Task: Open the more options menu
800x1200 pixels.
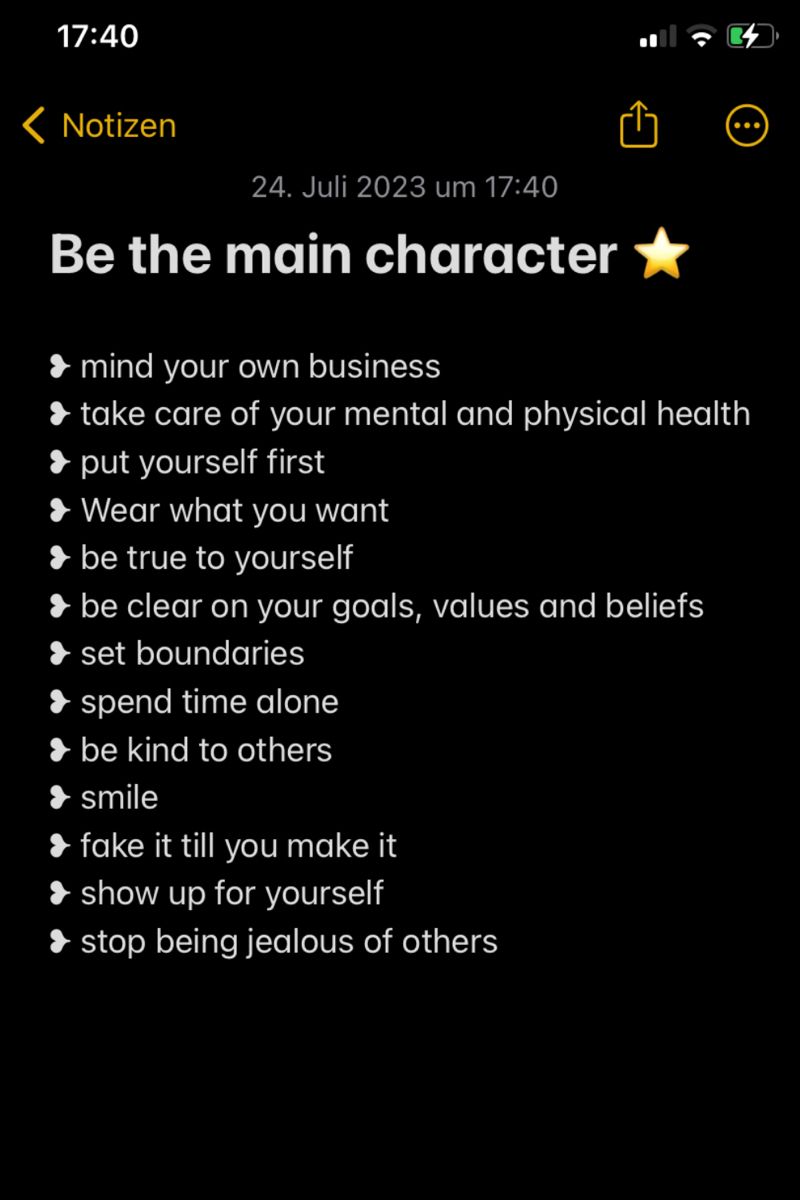Action: click(x=746, y=126)
